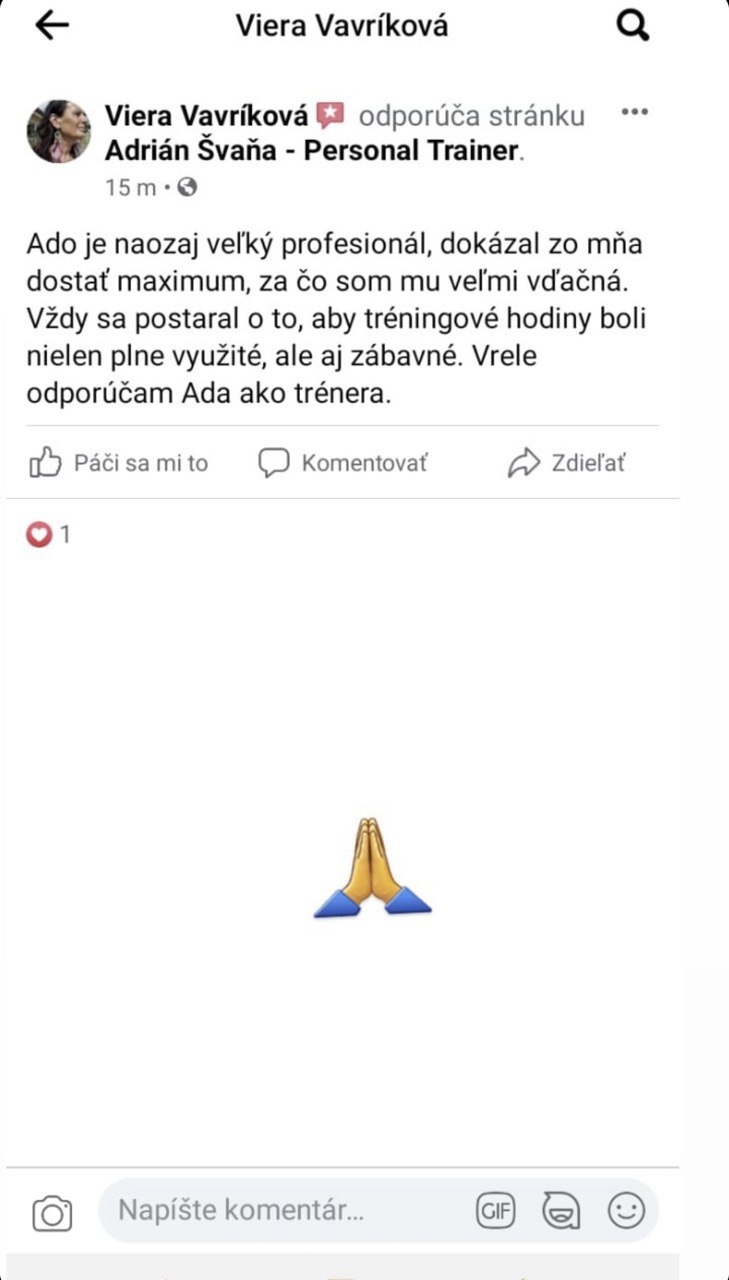Share the post with Zdieľať

click(567, 462)
